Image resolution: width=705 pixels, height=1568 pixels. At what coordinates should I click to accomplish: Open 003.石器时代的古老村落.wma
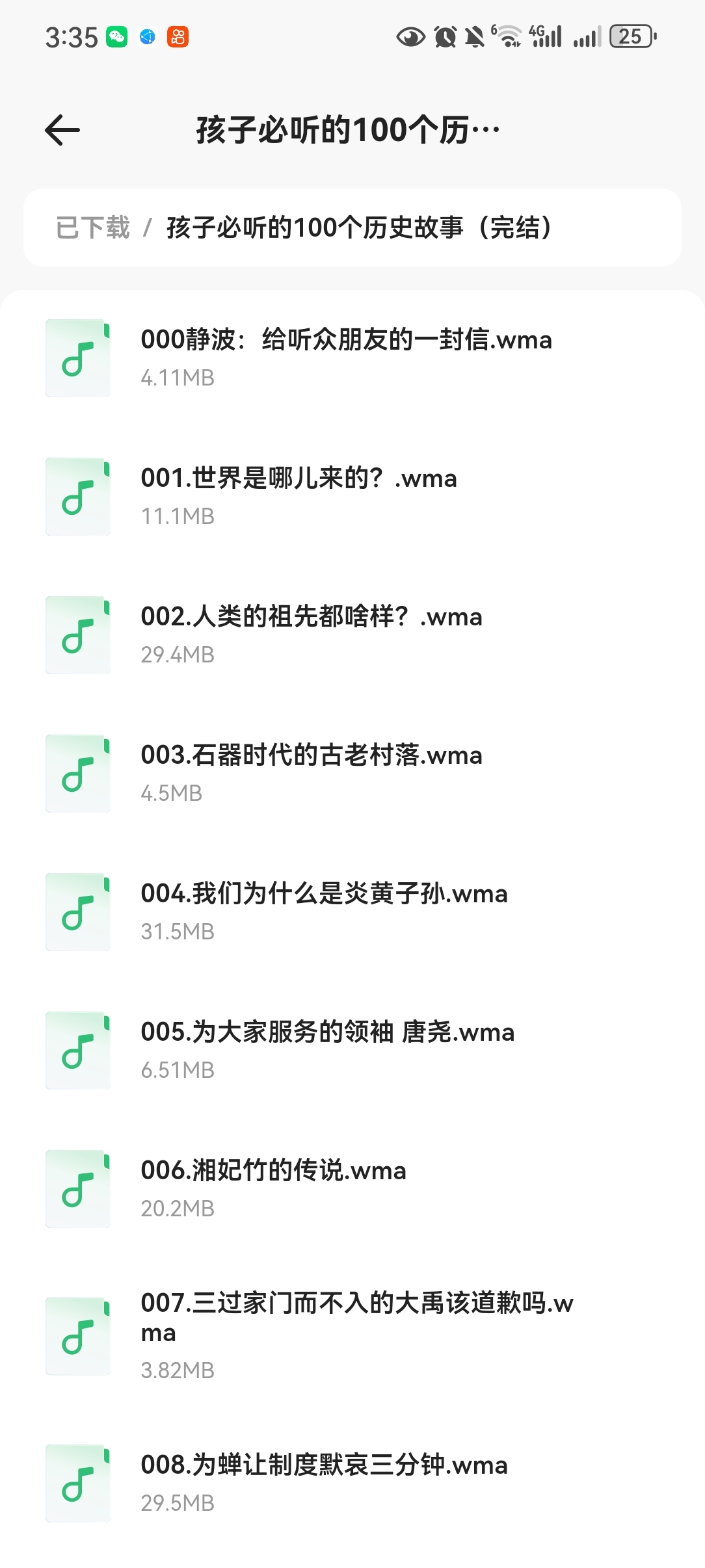coord(312,772)
